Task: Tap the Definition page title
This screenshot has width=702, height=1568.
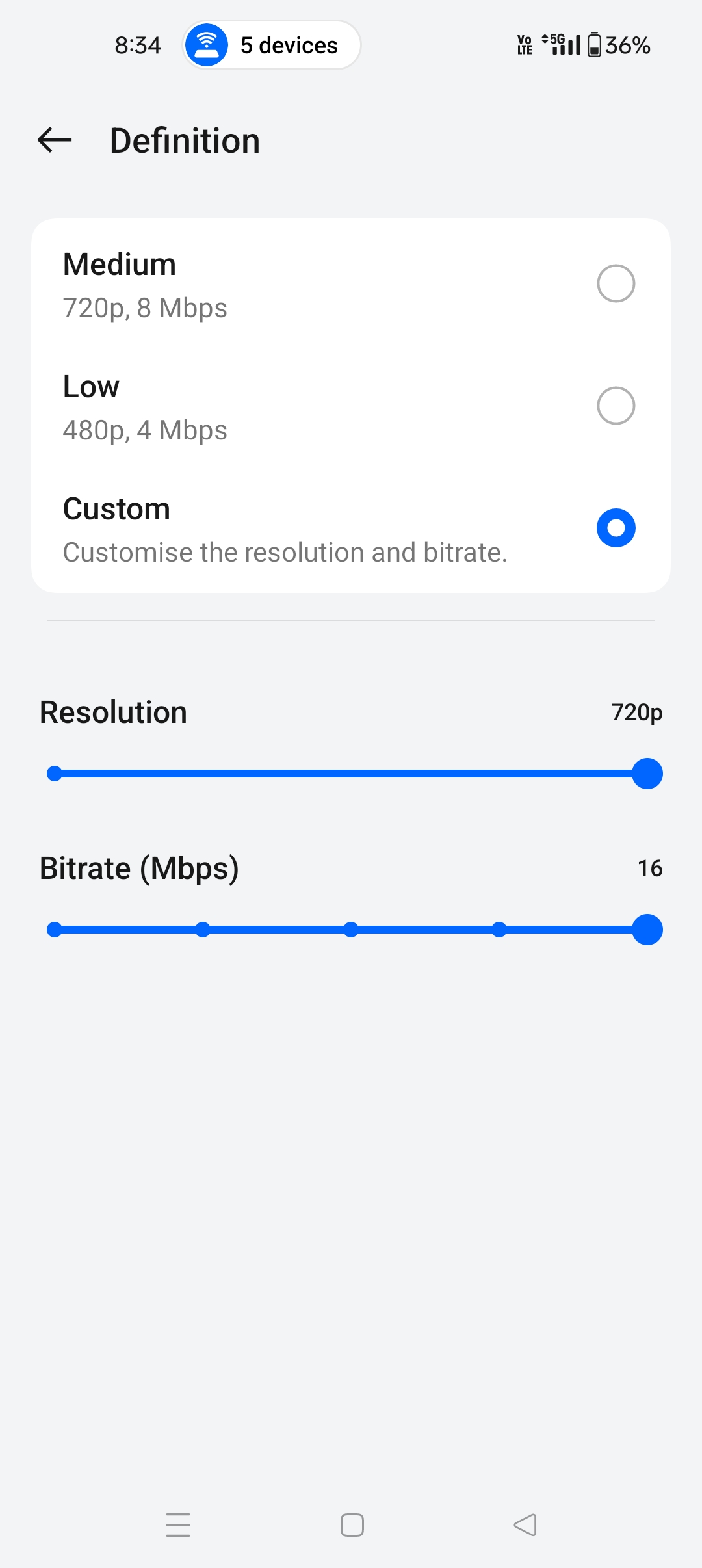Action: point(185,140)
